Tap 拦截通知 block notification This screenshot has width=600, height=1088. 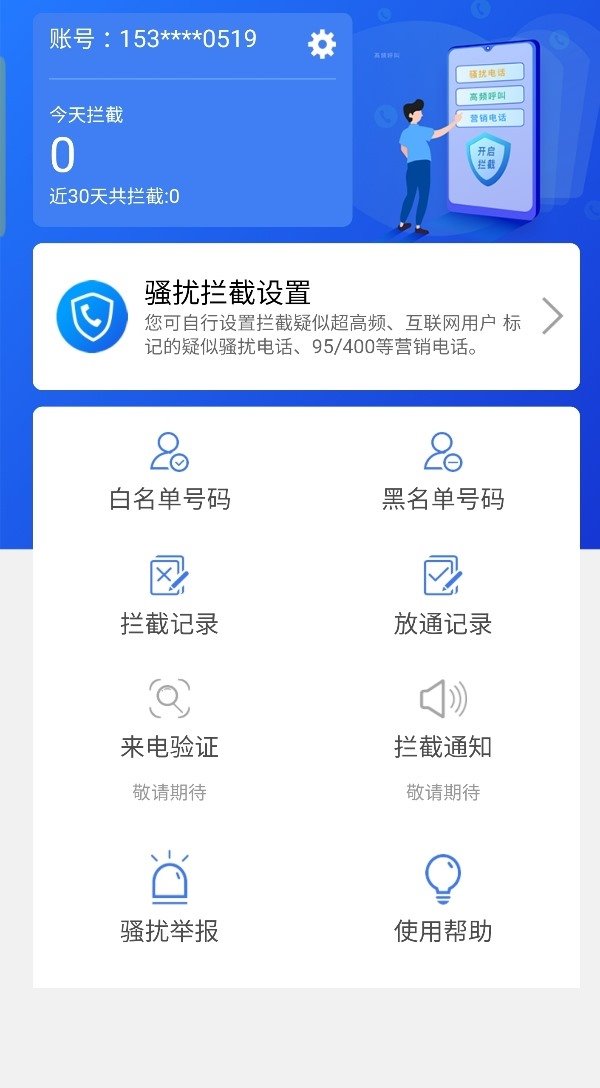click(443, 722)
